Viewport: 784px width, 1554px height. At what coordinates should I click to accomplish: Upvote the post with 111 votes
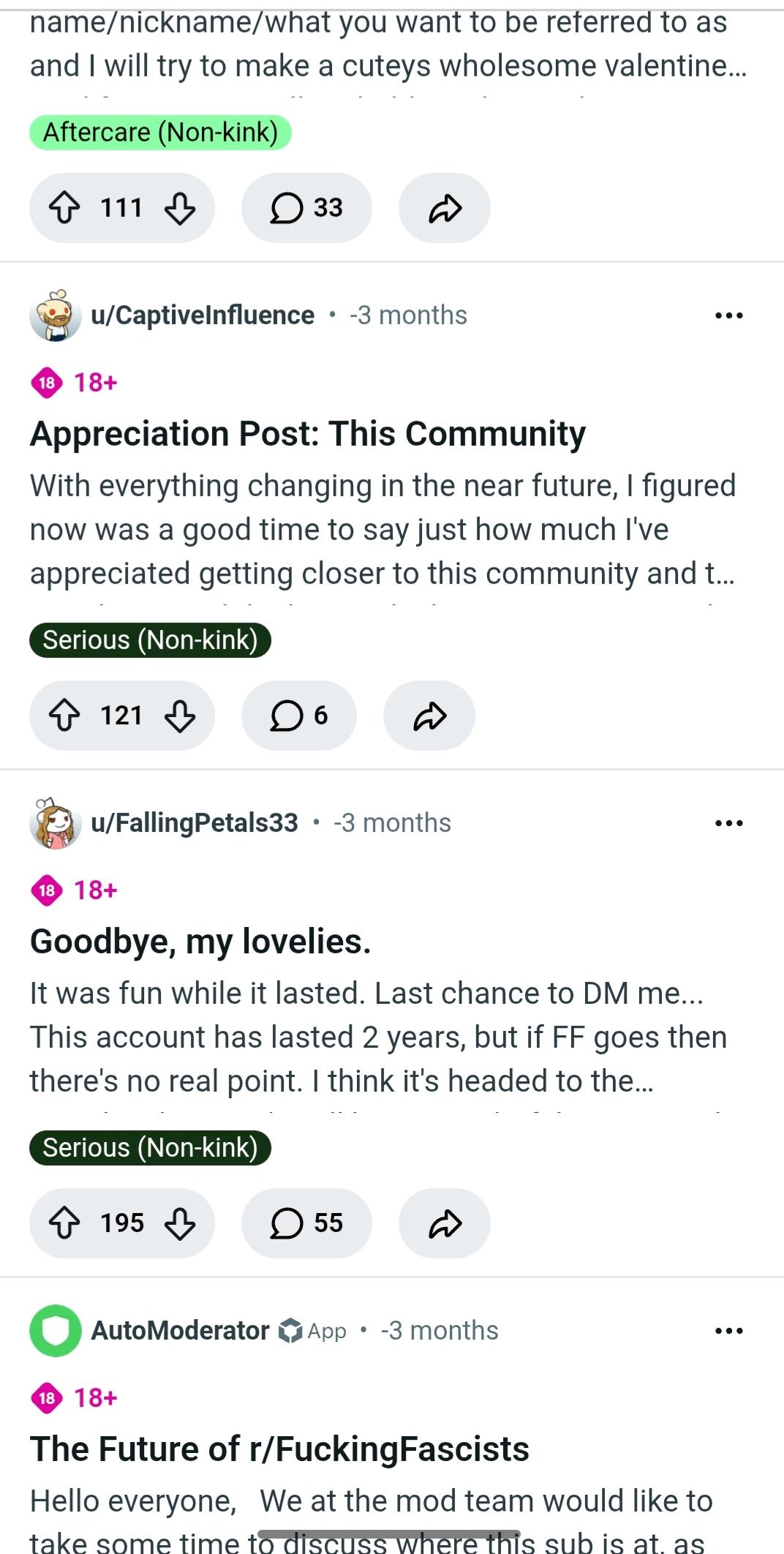pyautogui.click(x=64, y=208)
